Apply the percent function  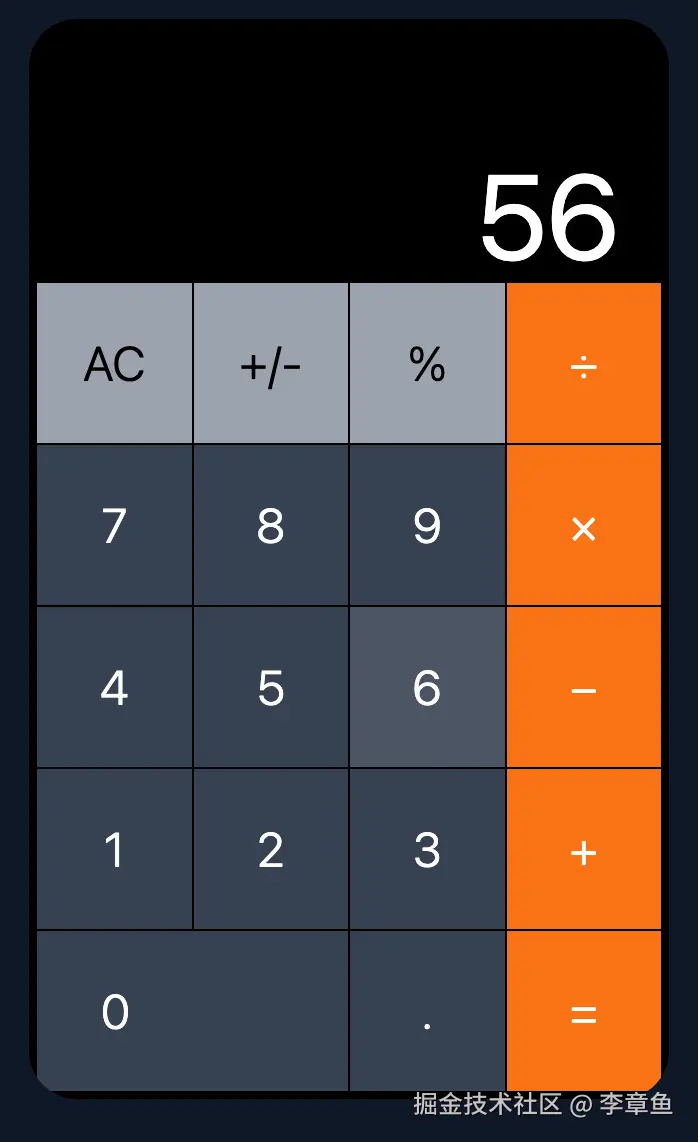tap(427, 363)
